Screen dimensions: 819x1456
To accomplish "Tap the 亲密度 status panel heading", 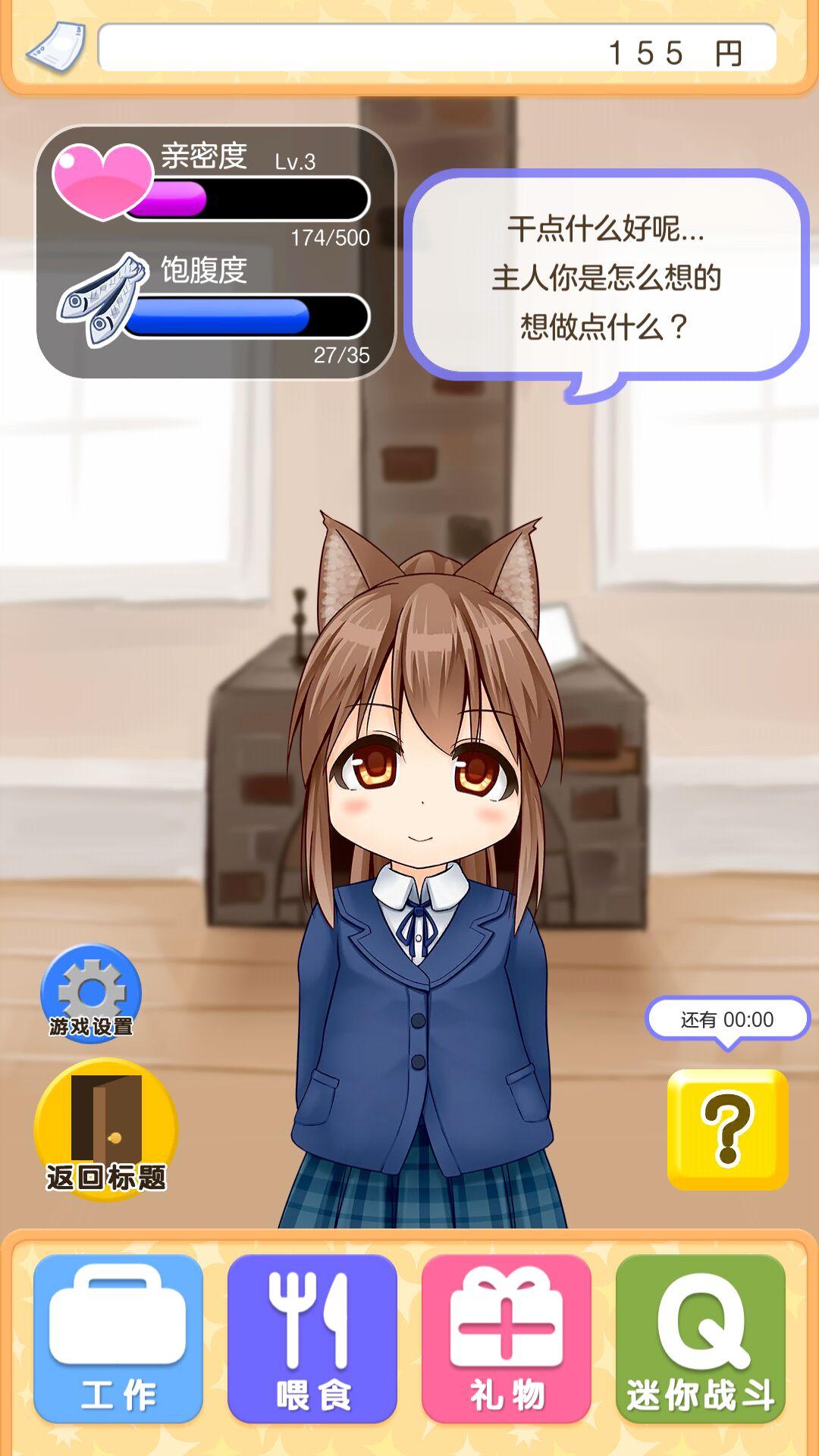I will 203,157.
